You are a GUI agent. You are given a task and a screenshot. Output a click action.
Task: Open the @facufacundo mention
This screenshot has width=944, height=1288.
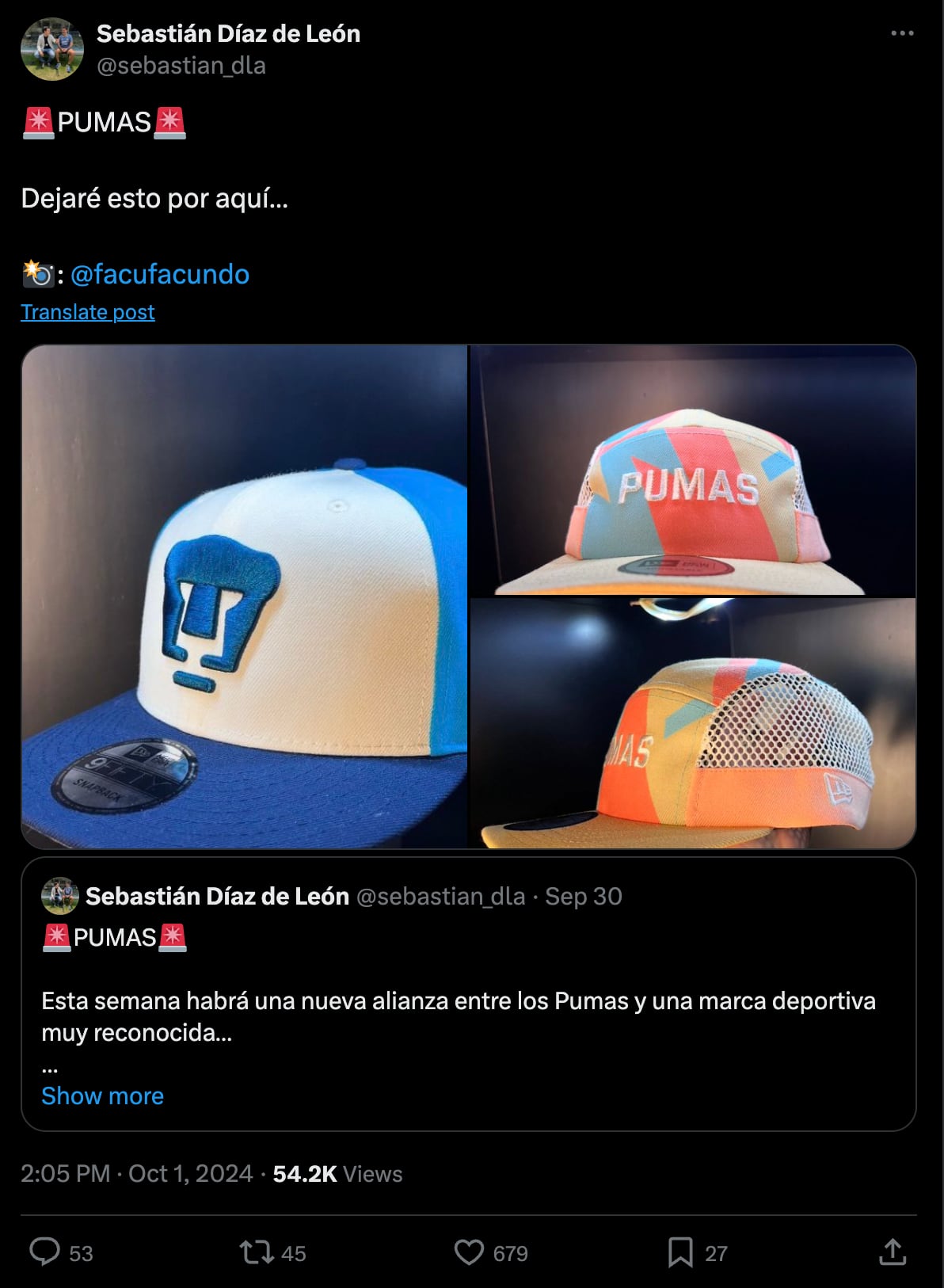pyautogui.click(x=160, y=274)
